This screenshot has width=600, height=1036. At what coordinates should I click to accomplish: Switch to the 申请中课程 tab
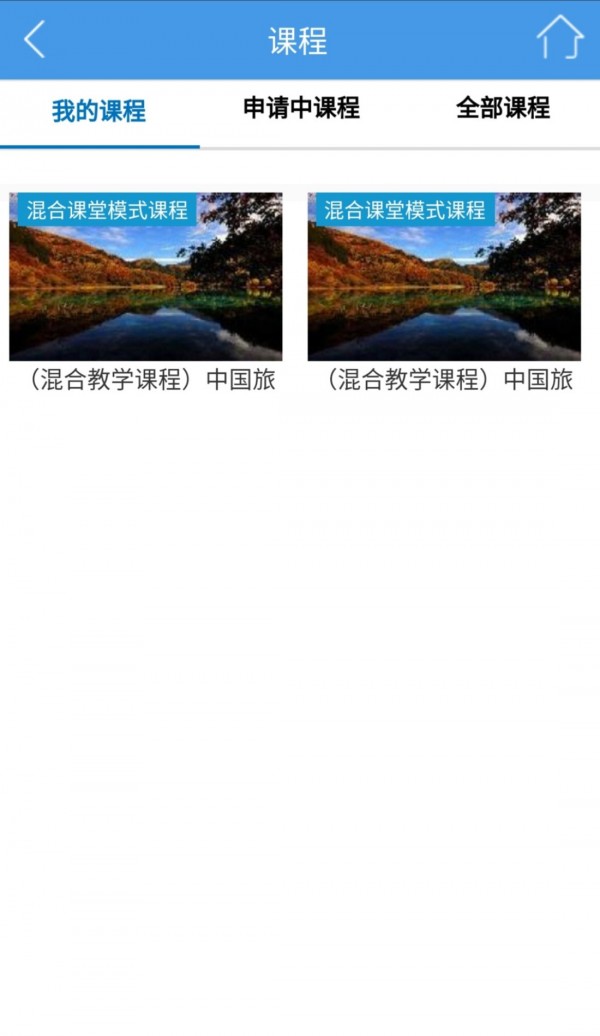click(x=301, y=108)
